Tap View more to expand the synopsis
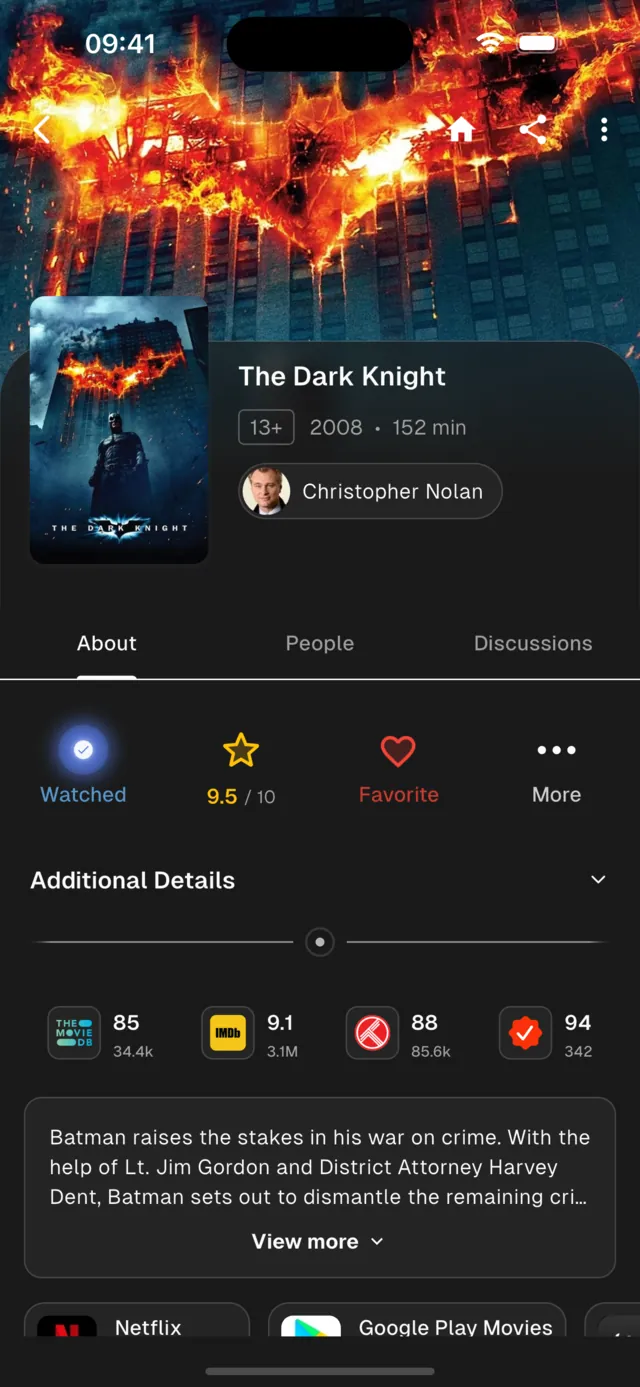The image size is (640, 1387). (318, 1241)
